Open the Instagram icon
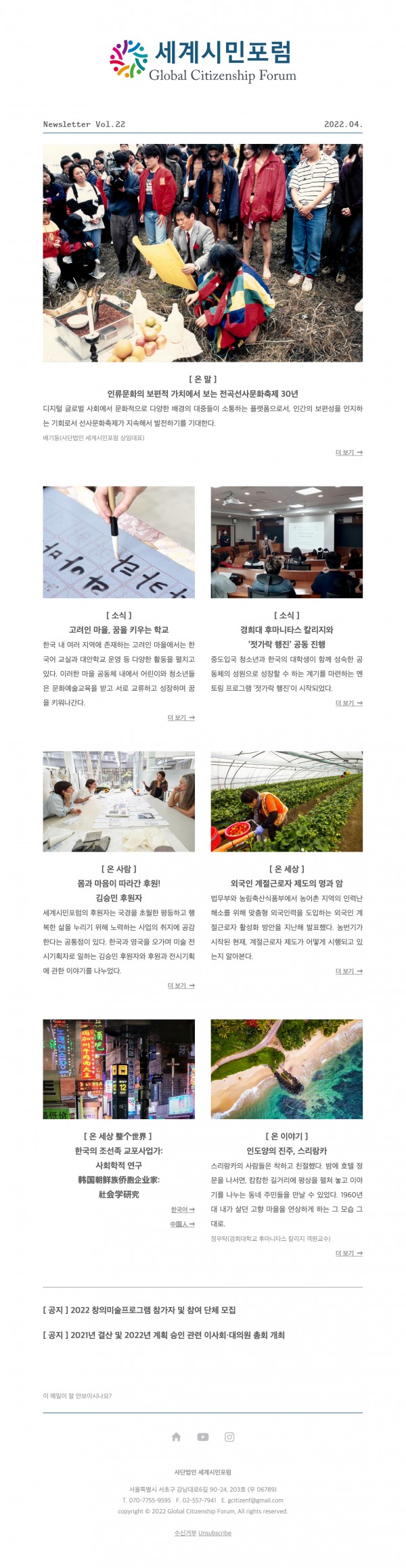Image resolution: width=406 pixels, height=1568 pixels. pyautogui.click(x=229, y=1437)
